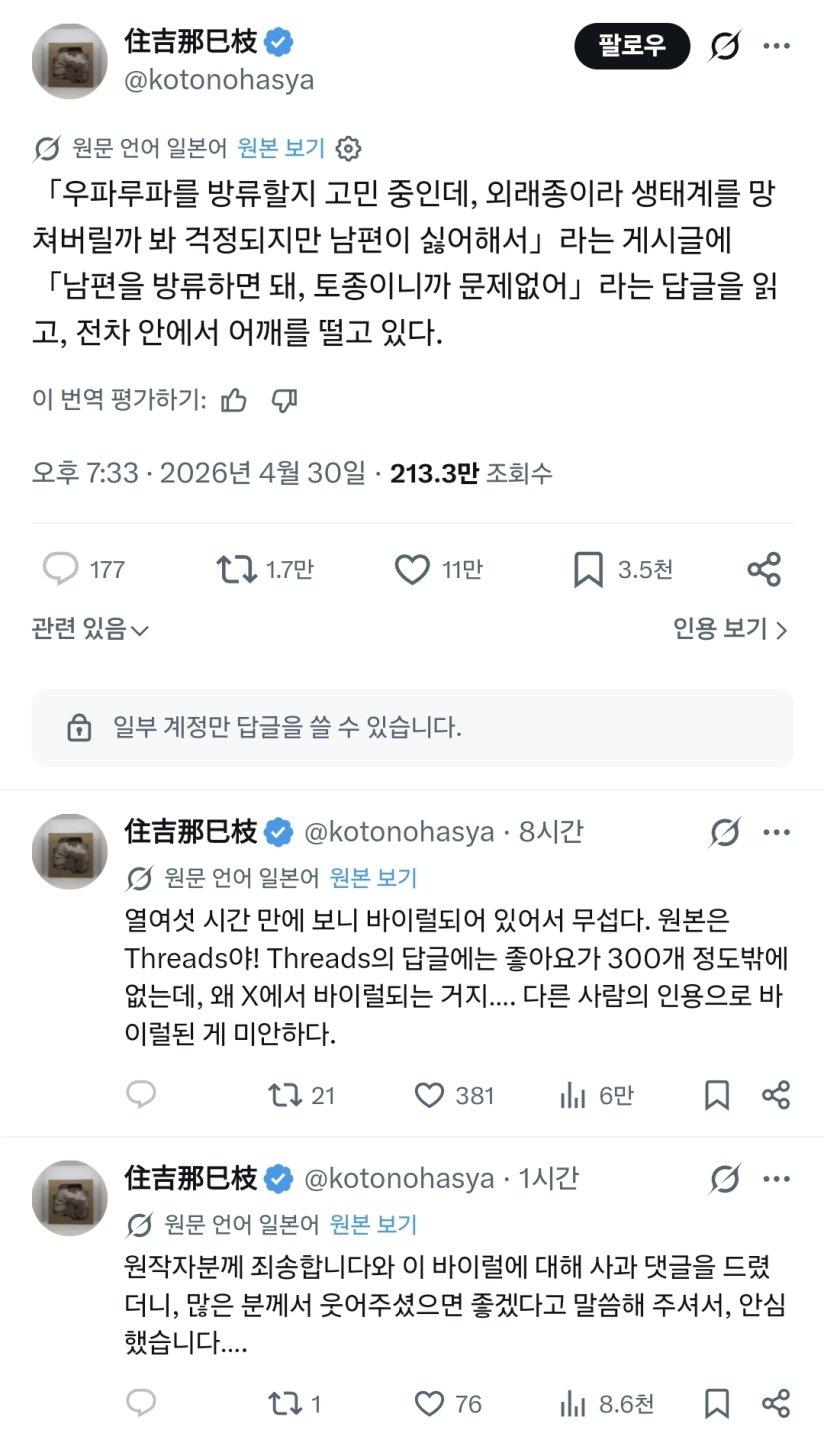824x1440 pixels.
Task: Expand the 관련 있음 sort dropdown
Action: [90, 629]
